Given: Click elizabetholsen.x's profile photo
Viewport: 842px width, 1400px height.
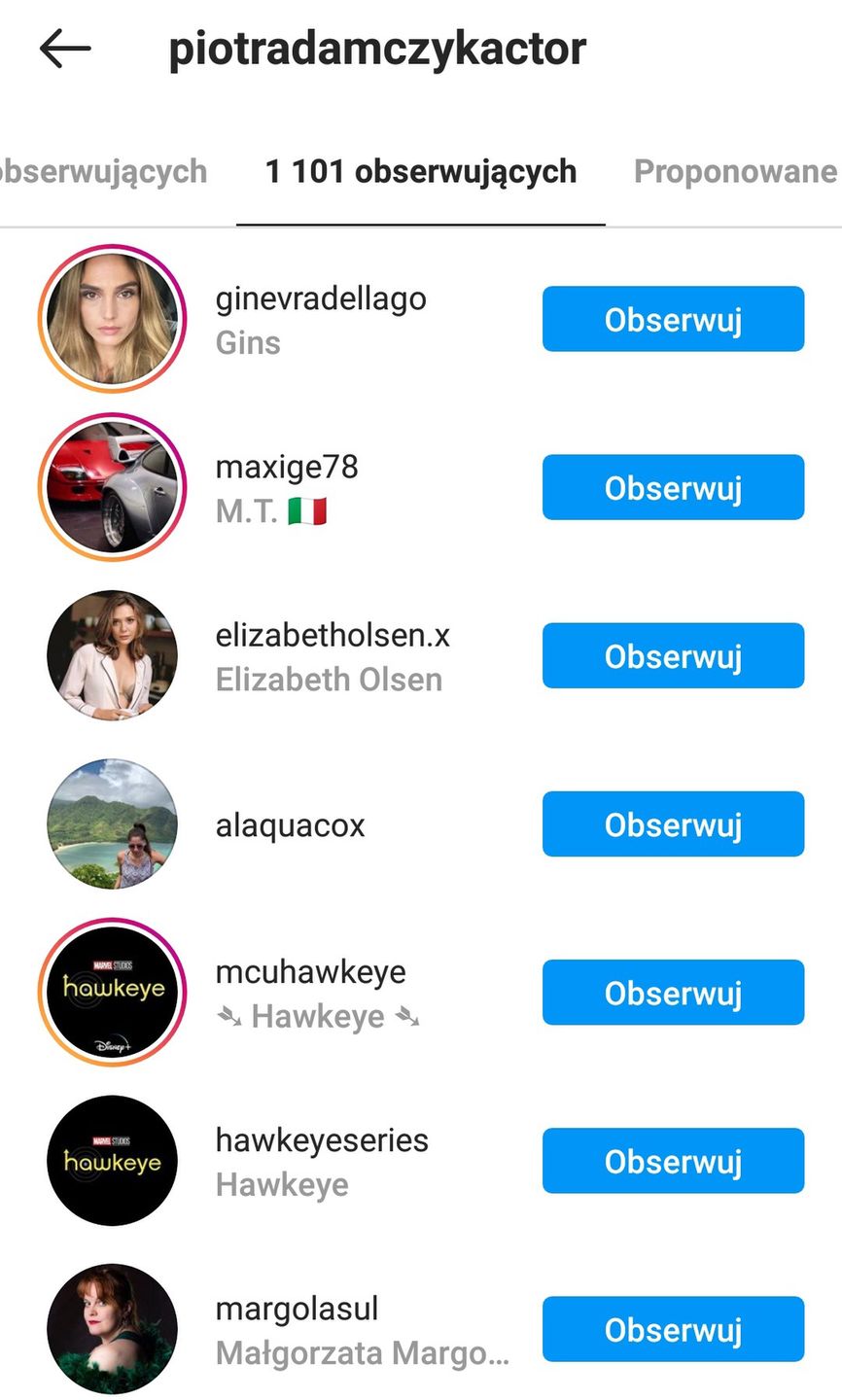Looking at the screenshot, I should [112, 654].
